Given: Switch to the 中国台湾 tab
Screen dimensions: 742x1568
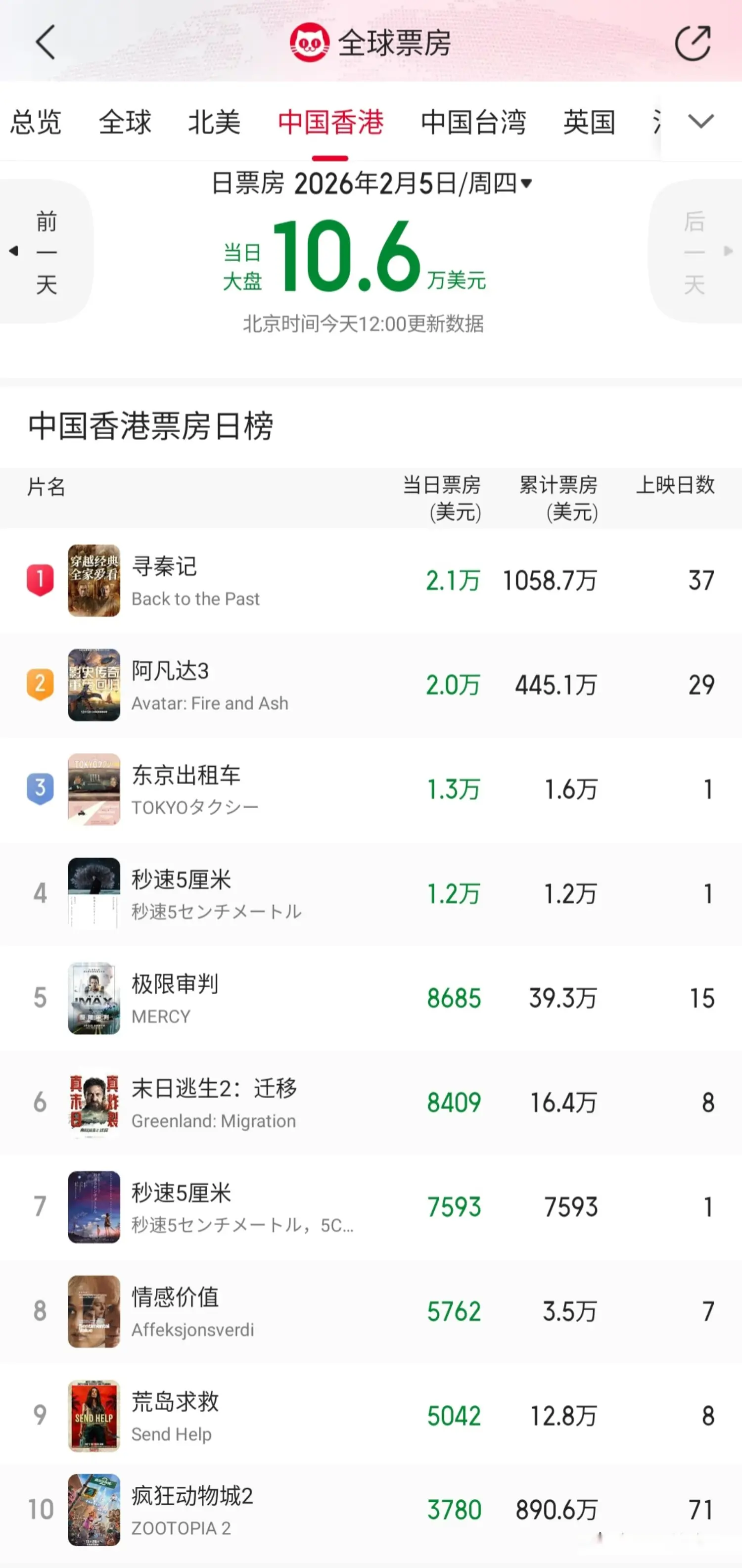Looking at the screenshot, I should point(473,122).
